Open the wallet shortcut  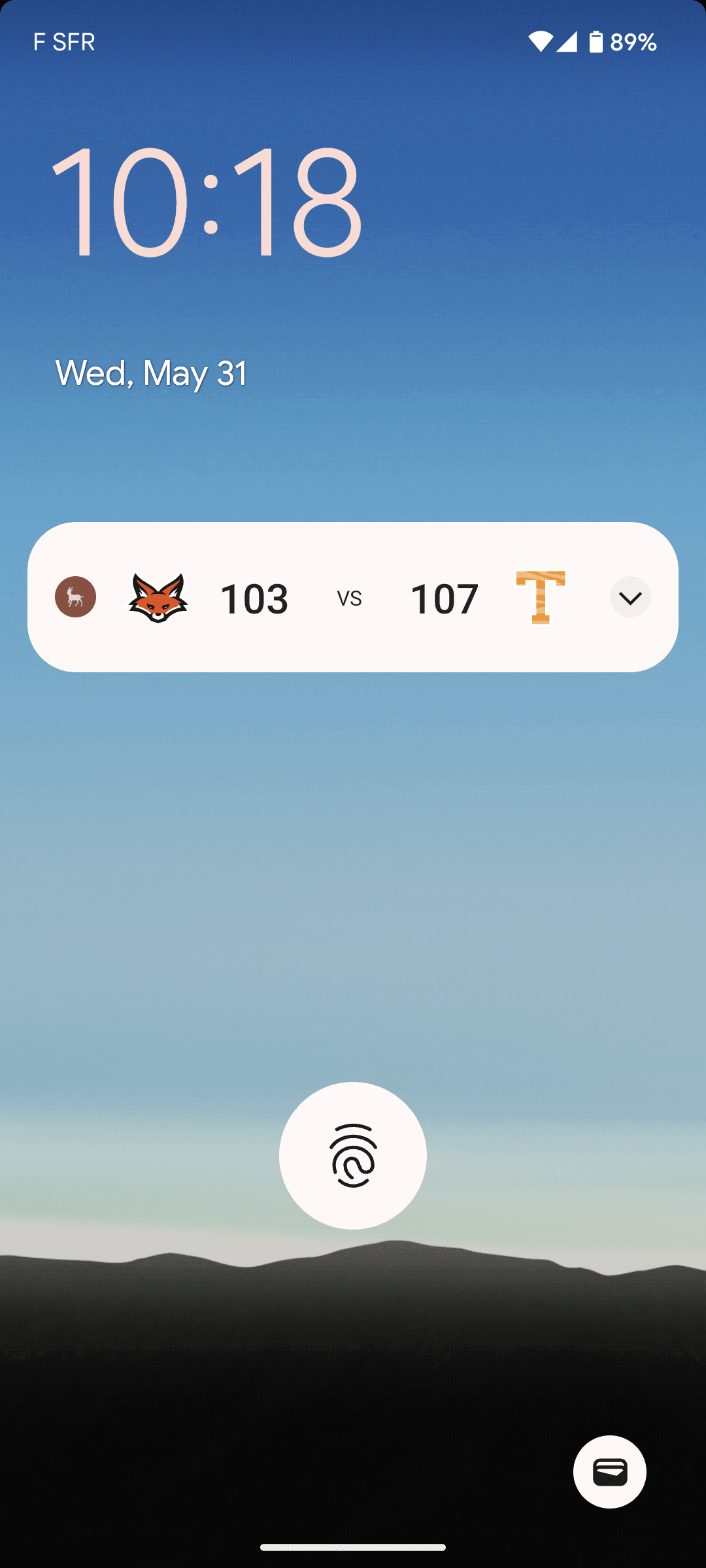click(x=609, y=1471)
